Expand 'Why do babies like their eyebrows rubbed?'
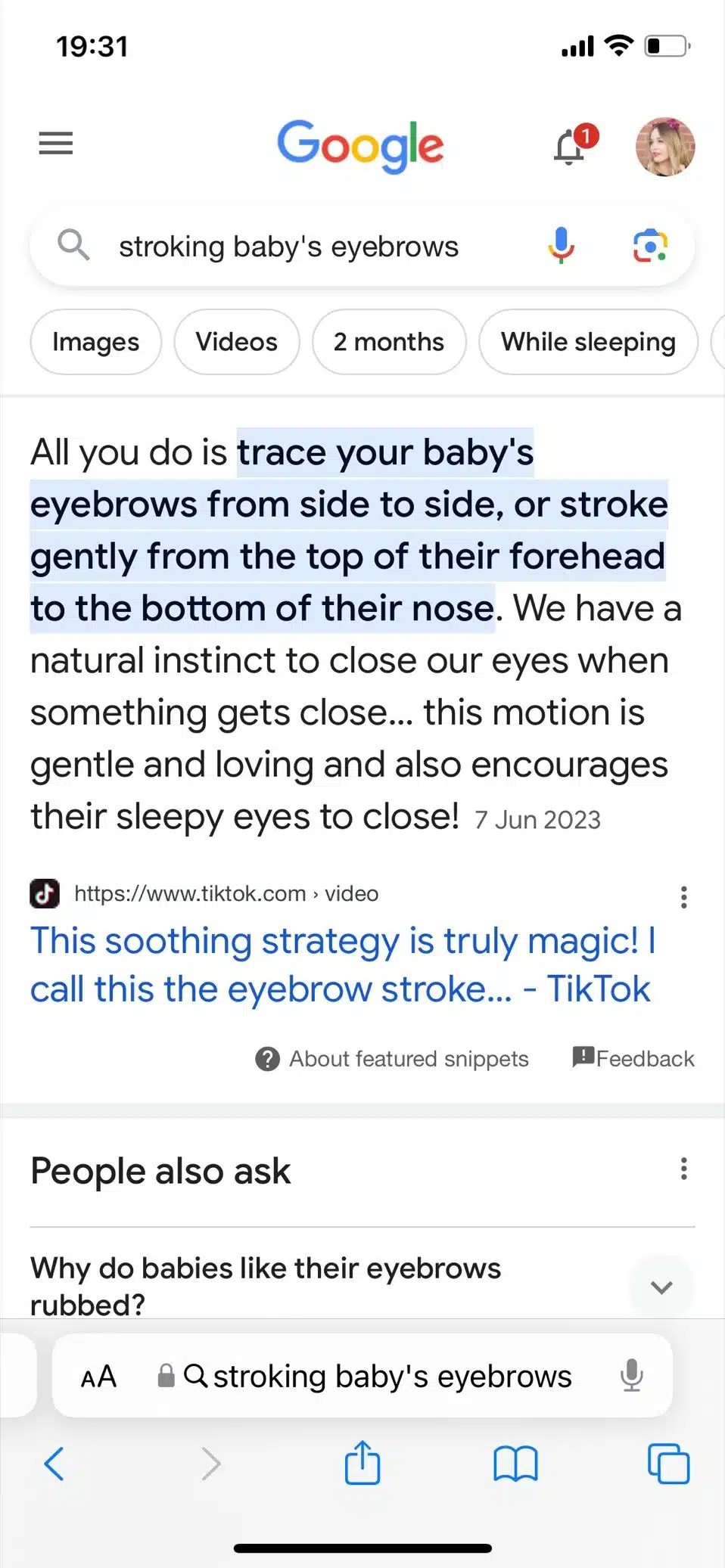The height and width of the screenshot is (1568, 725). click(661, 1287)
